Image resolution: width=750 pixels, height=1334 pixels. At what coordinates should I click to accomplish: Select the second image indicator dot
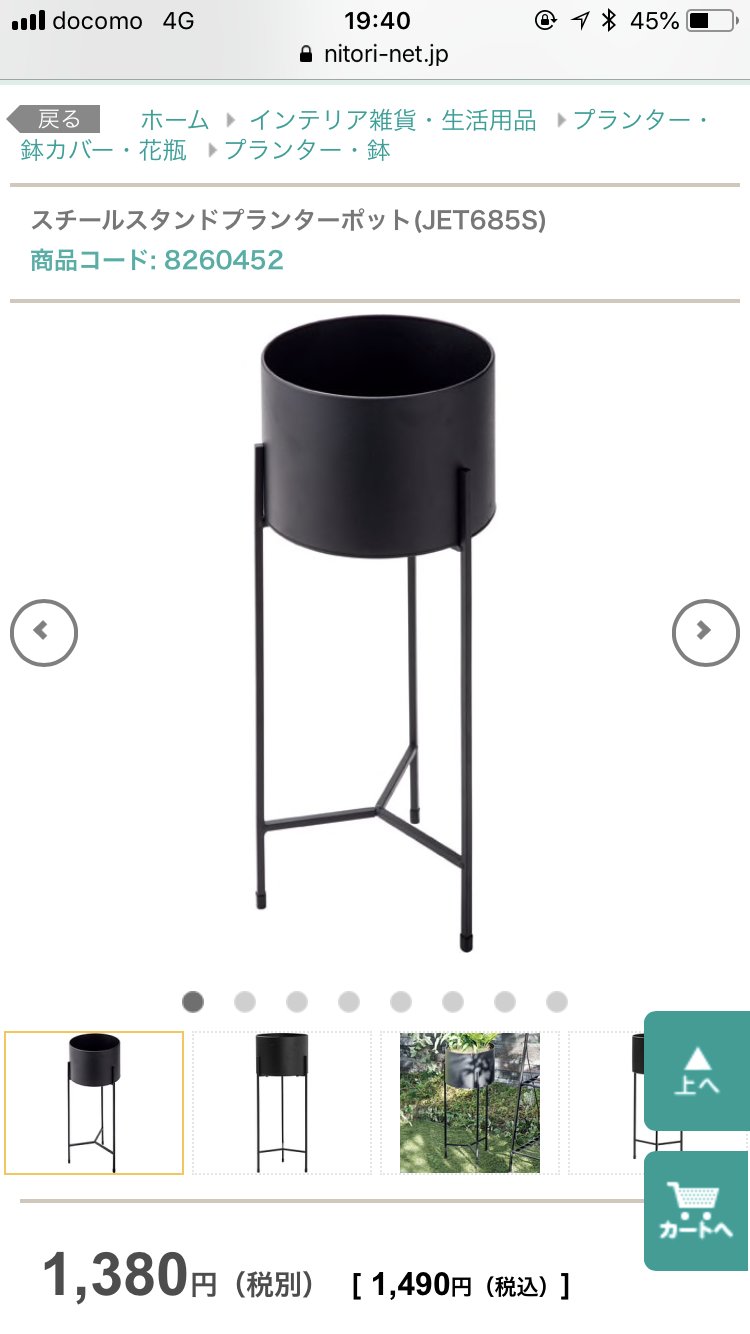(245, 1002)
